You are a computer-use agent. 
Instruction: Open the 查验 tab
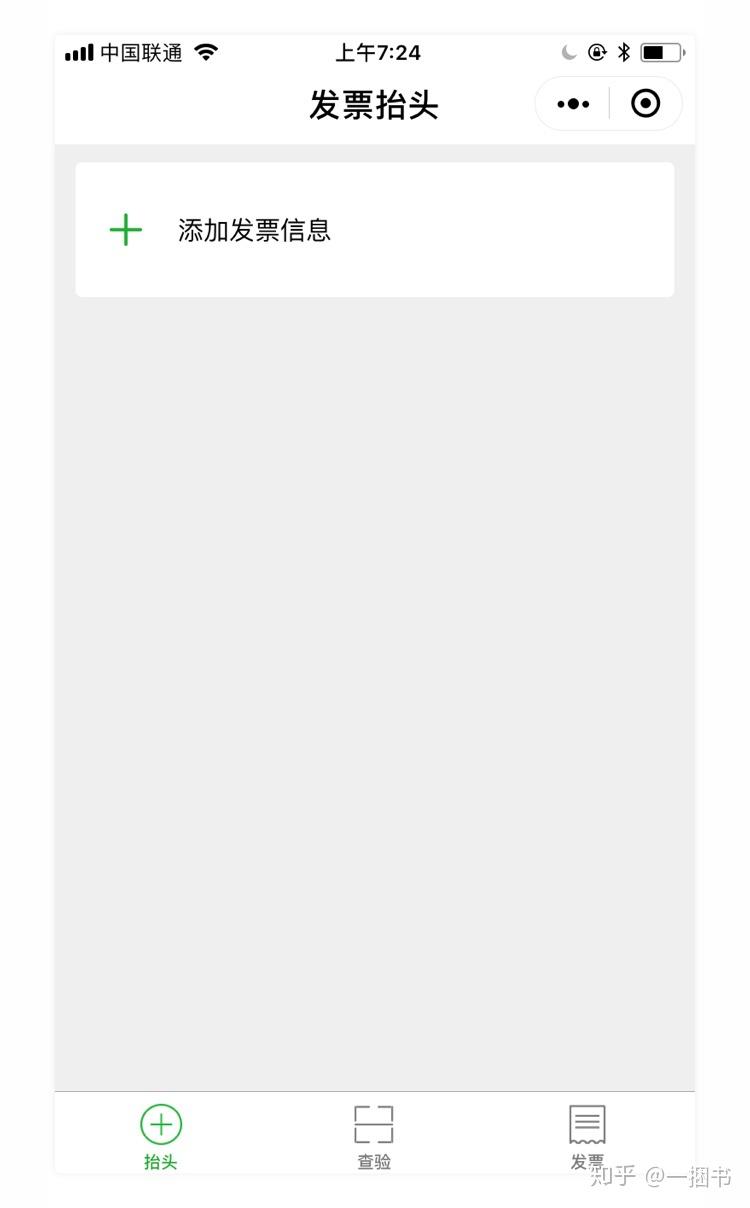tap(374, 1137)
